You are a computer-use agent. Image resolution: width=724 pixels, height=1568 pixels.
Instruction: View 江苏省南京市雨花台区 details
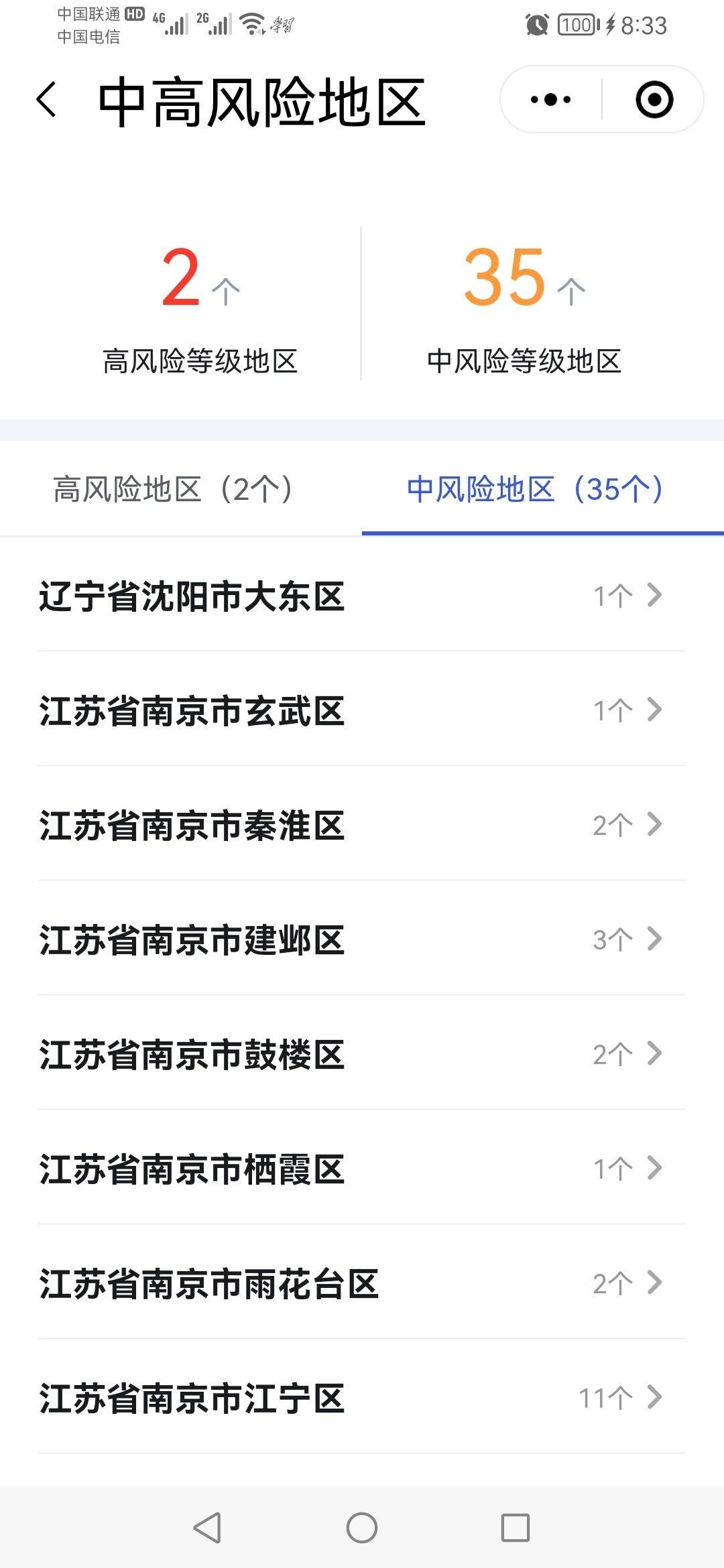362,1283
